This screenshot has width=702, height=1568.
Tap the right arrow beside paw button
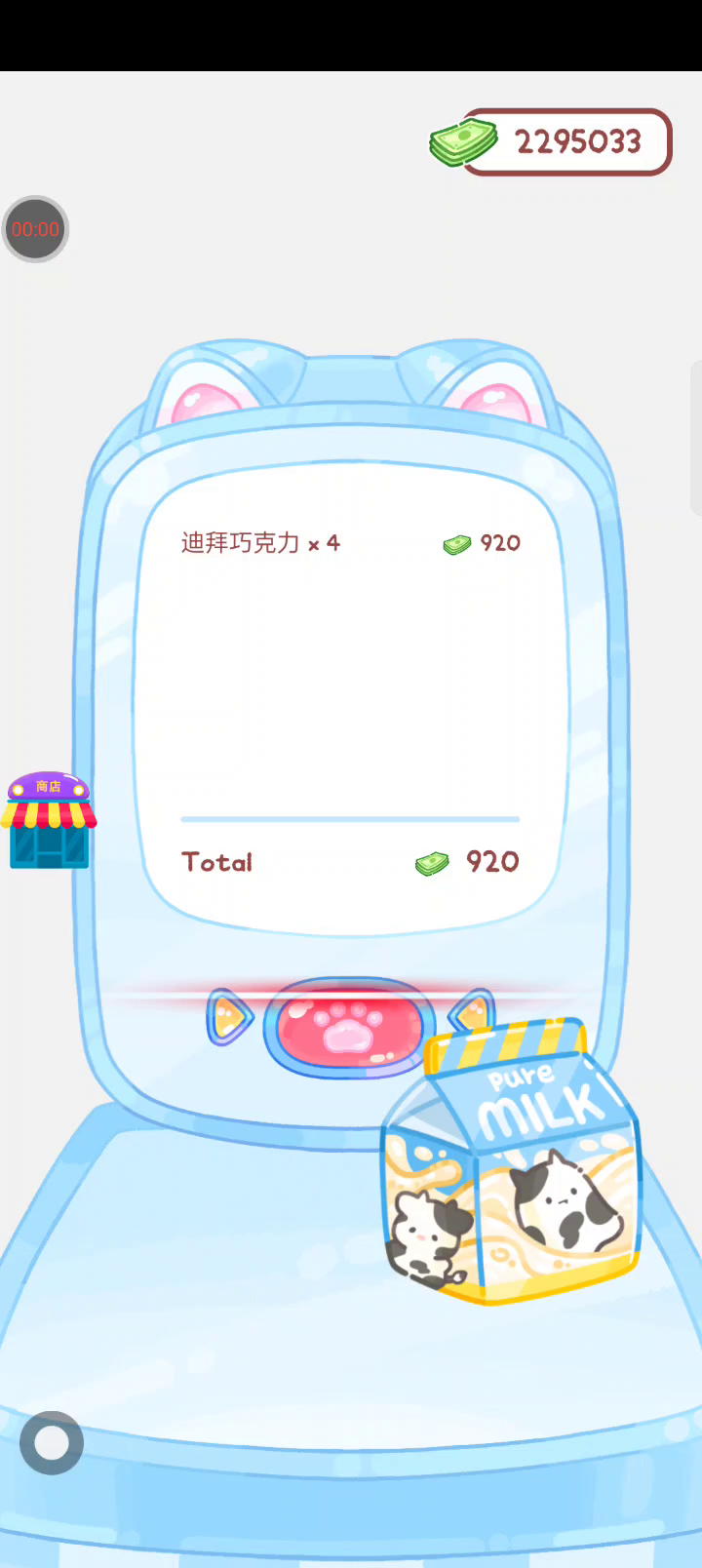472,1009
